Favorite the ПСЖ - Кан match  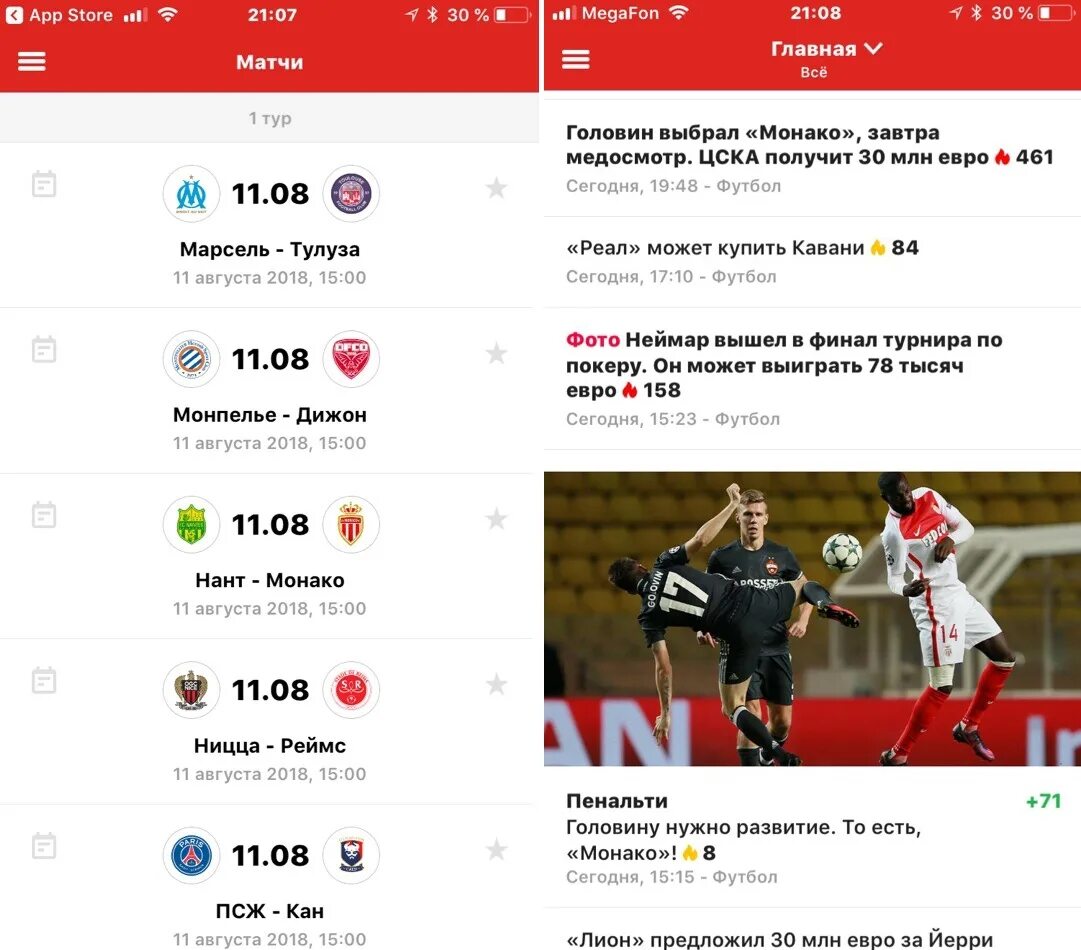(497, 850)
